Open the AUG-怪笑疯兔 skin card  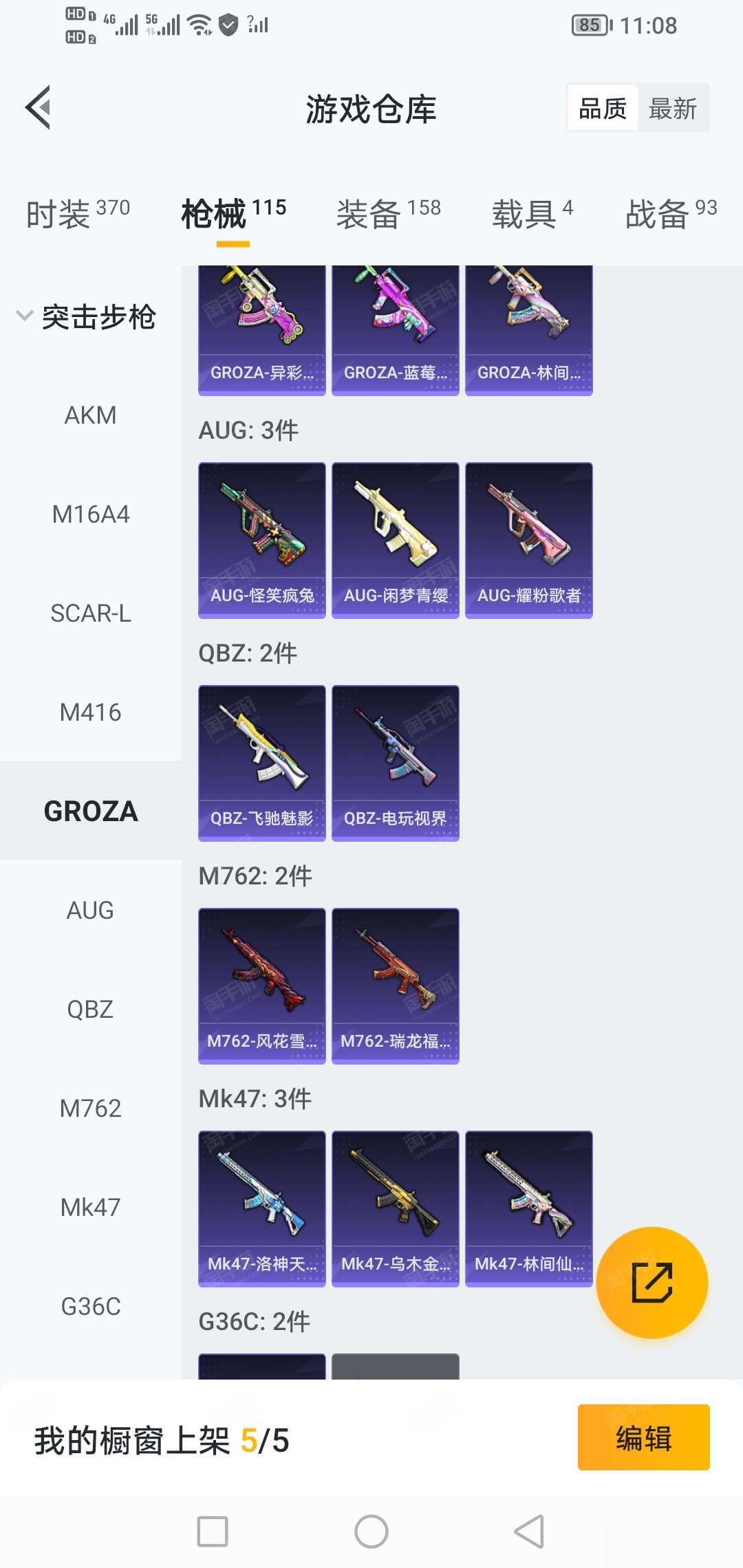coord(261,540)
